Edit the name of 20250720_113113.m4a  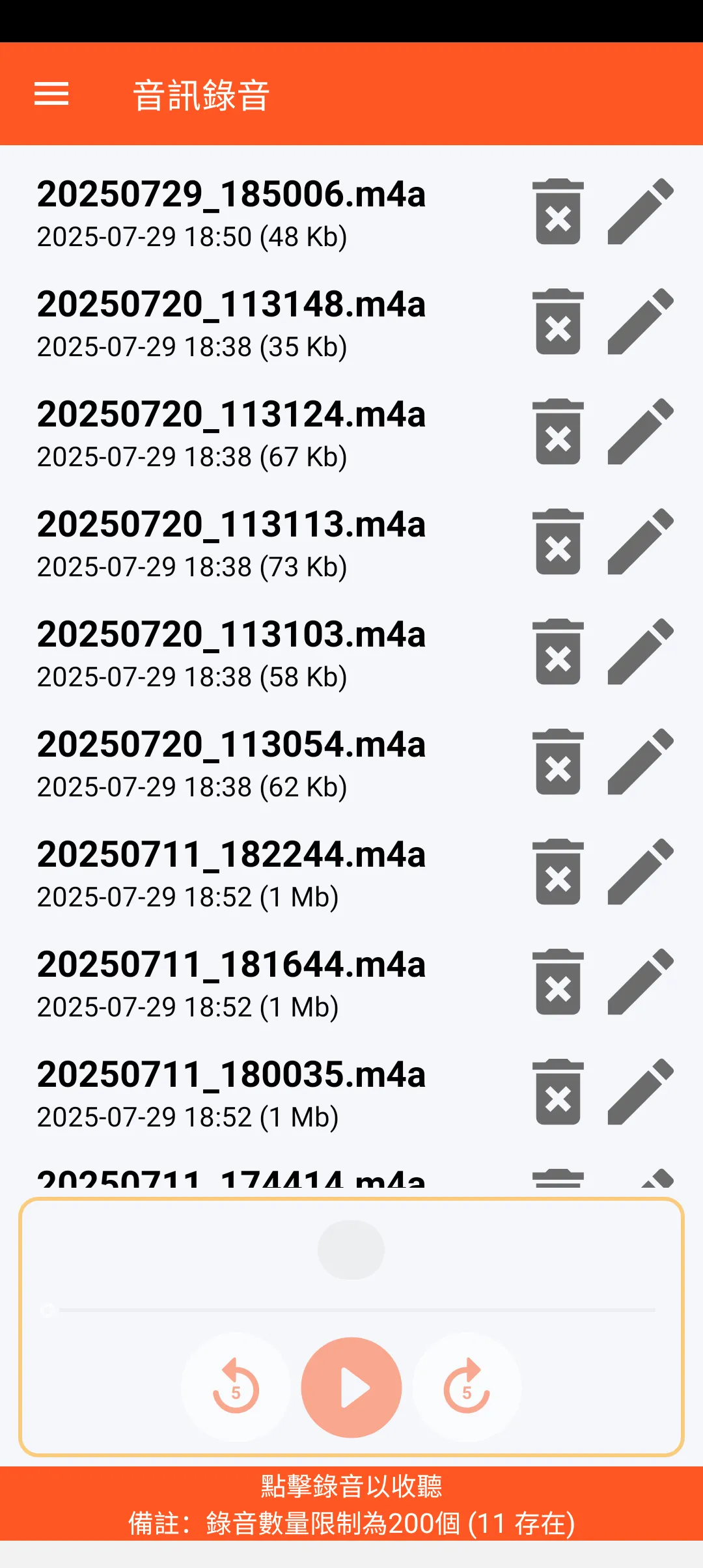click(x=641, y=542)
